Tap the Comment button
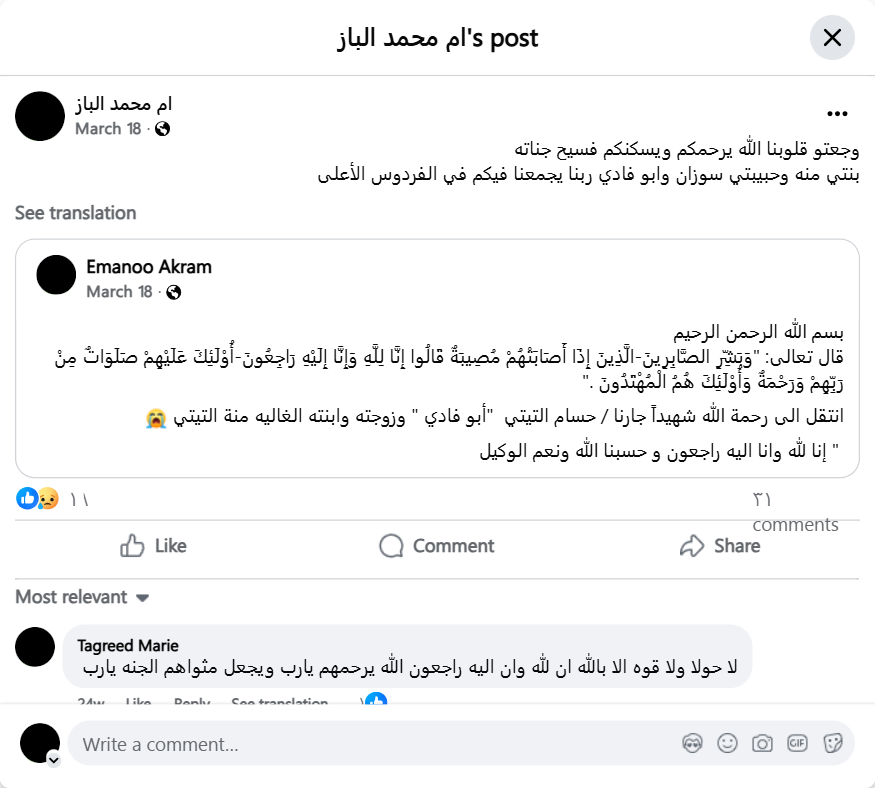 pos(437,546)
